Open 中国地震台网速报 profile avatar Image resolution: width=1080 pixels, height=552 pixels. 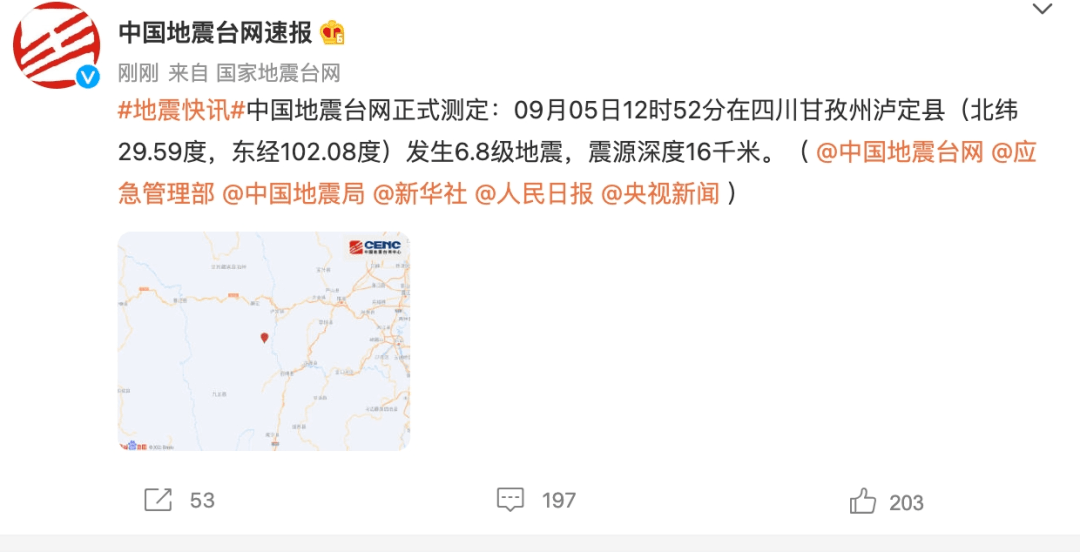(57, 45)
